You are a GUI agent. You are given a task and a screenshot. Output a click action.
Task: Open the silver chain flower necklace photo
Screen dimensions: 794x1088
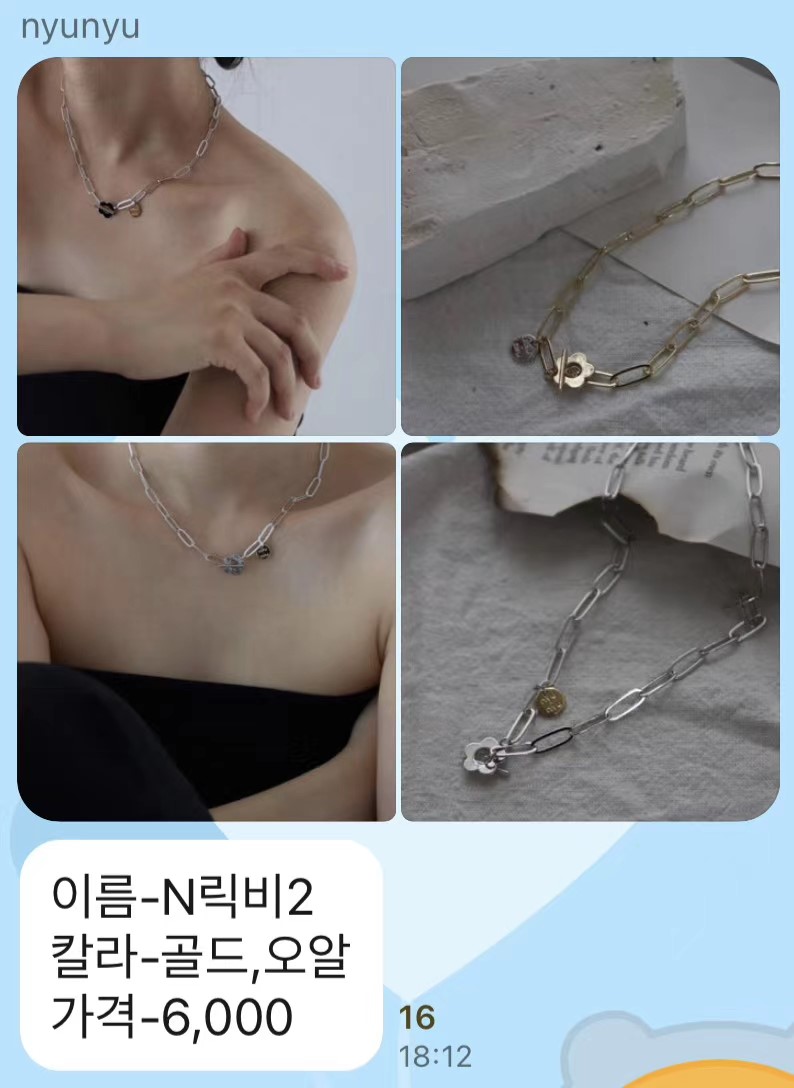[590, 632]
